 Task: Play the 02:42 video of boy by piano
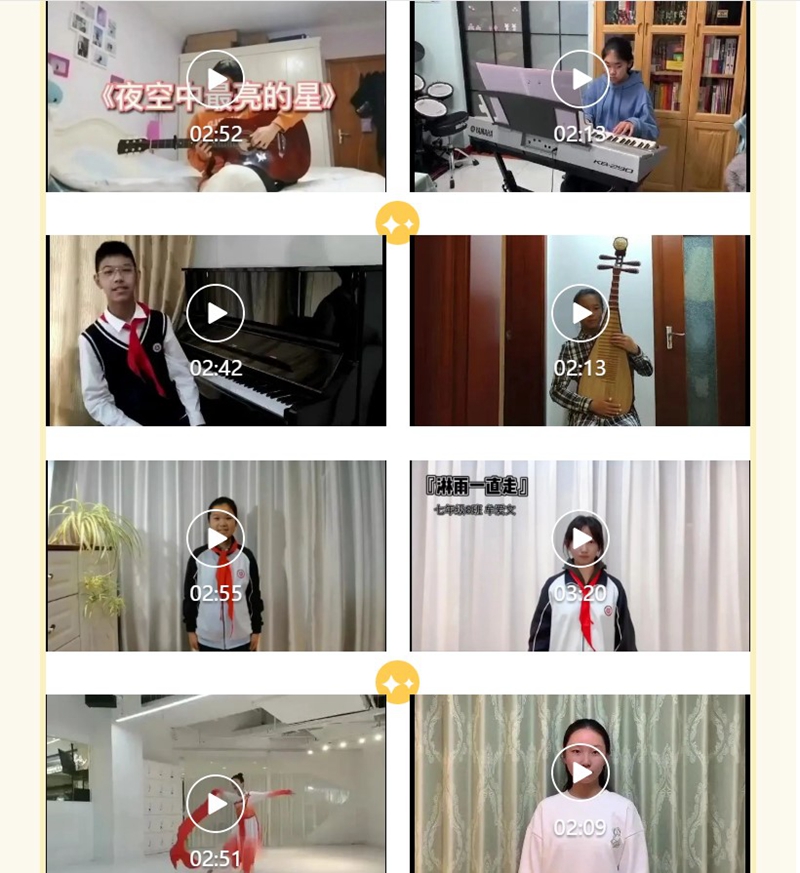216,313
